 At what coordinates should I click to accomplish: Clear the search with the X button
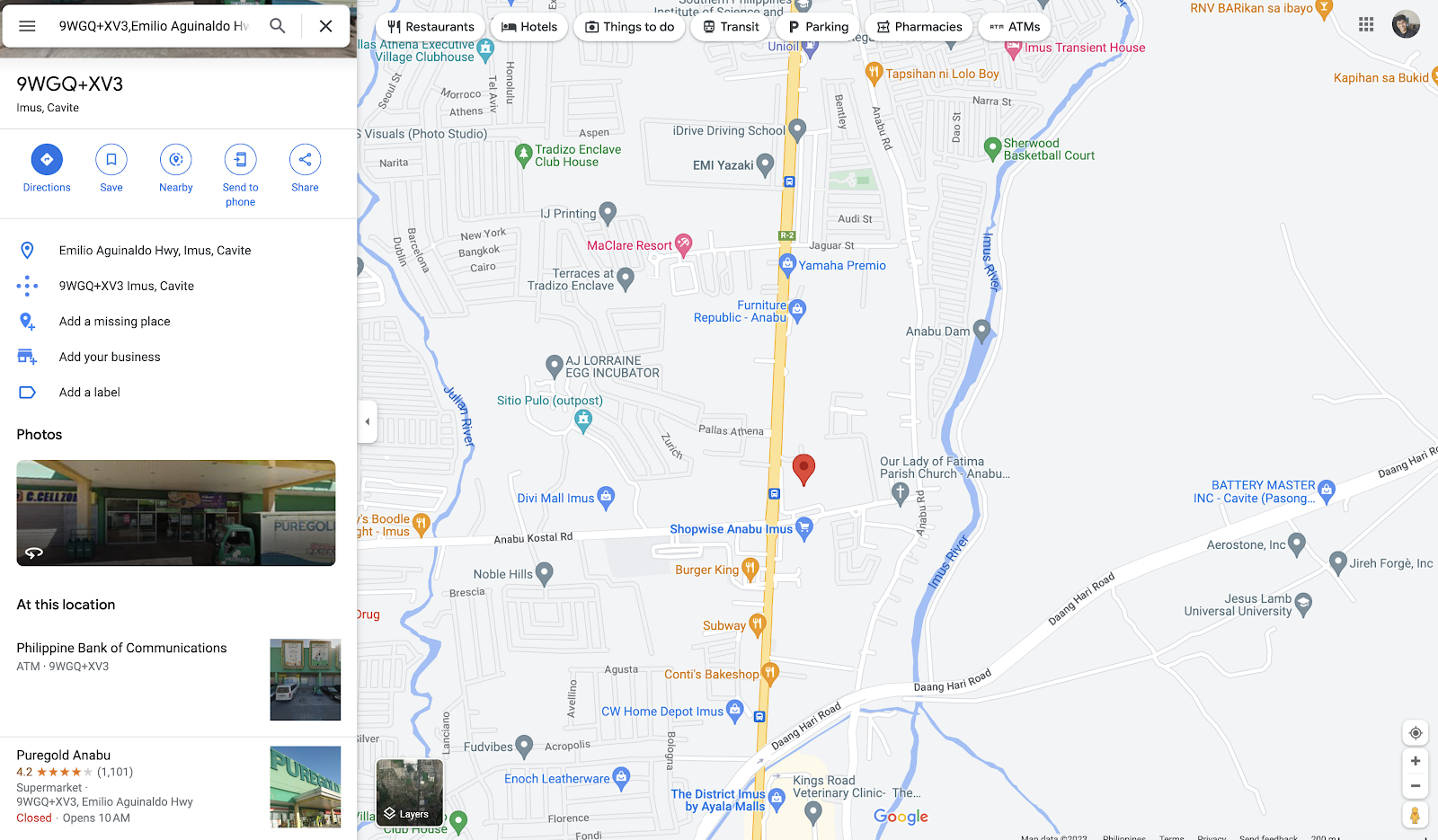[325, 26]
